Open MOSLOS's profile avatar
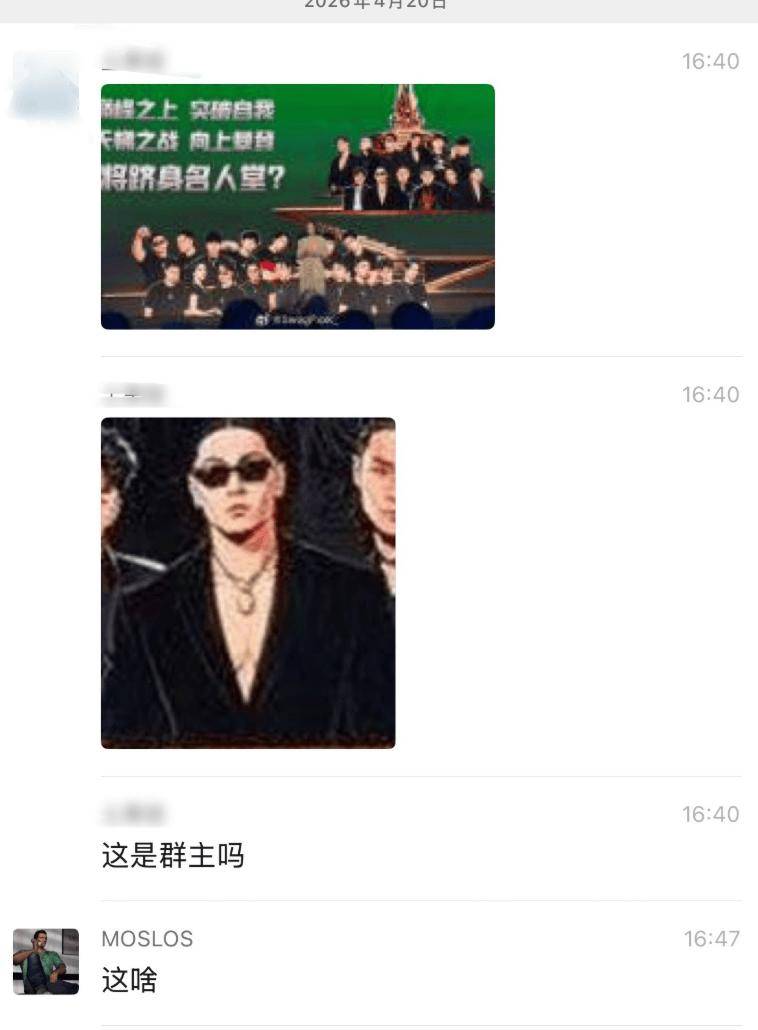758x1030 pixels. click(x=45, y=961)
